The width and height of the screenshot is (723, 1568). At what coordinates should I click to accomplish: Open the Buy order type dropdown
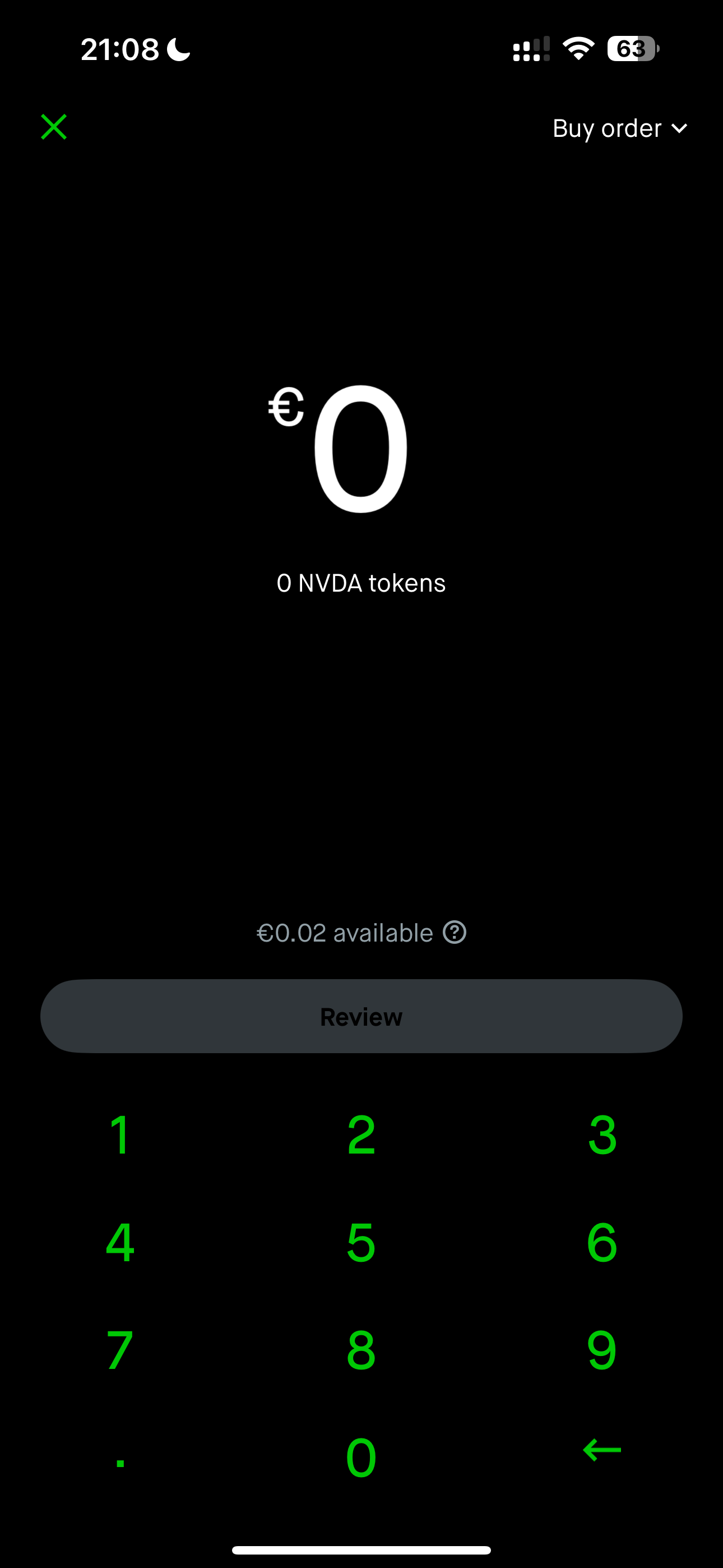pos(620,128)
